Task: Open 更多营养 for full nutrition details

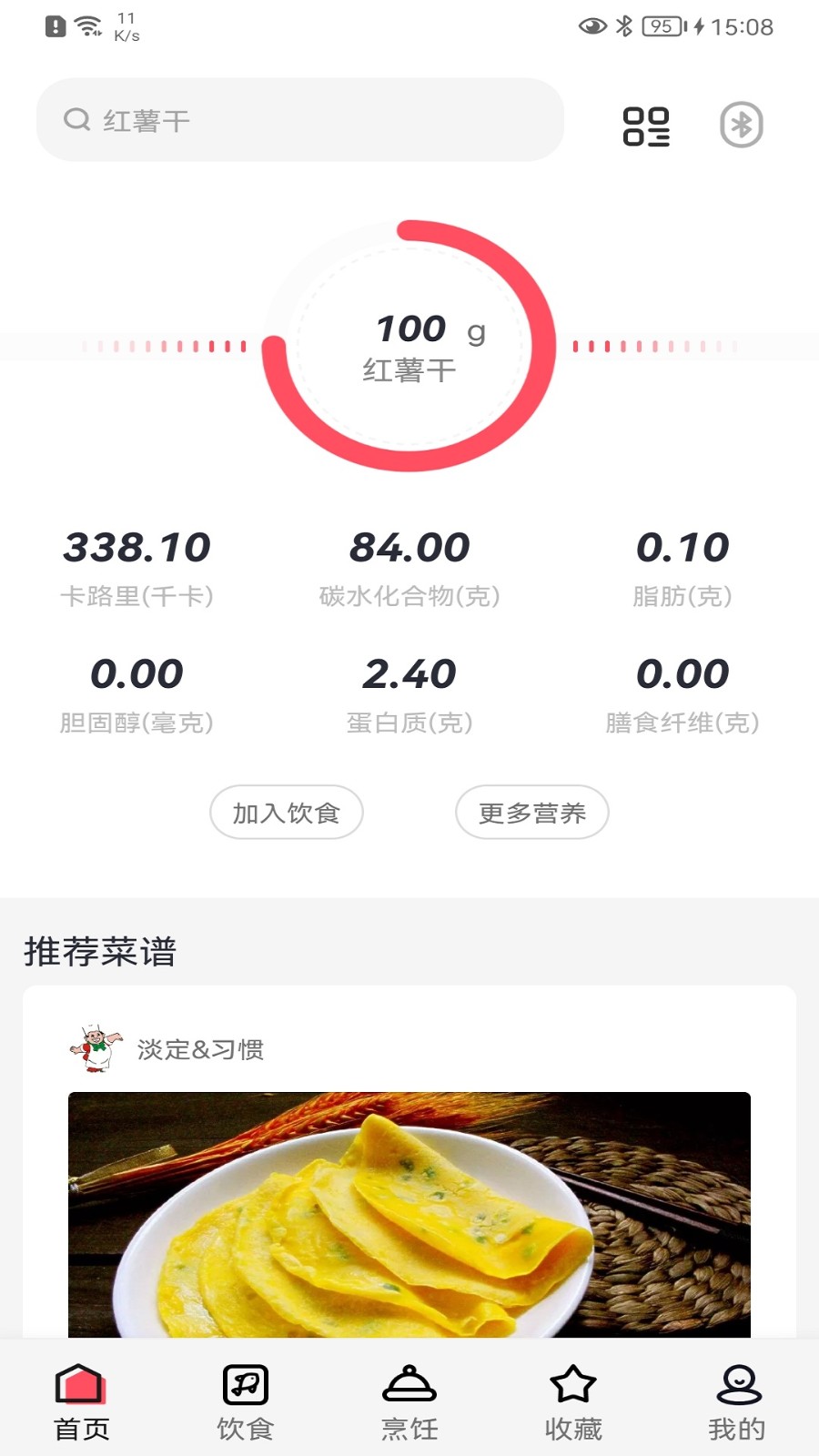Action: coord(532,812)
